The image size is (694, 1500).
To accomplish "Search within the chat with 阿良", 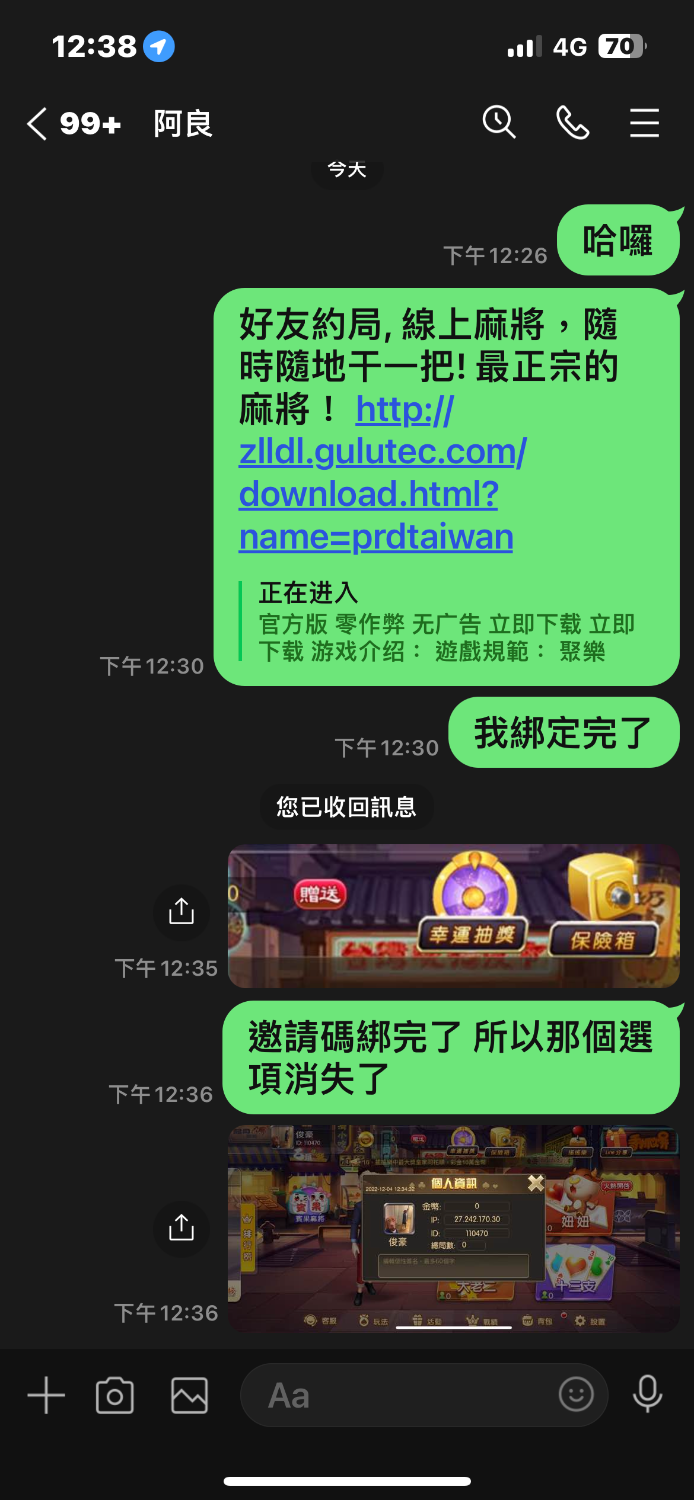I will pyautogui.click(x=499, y=123).
